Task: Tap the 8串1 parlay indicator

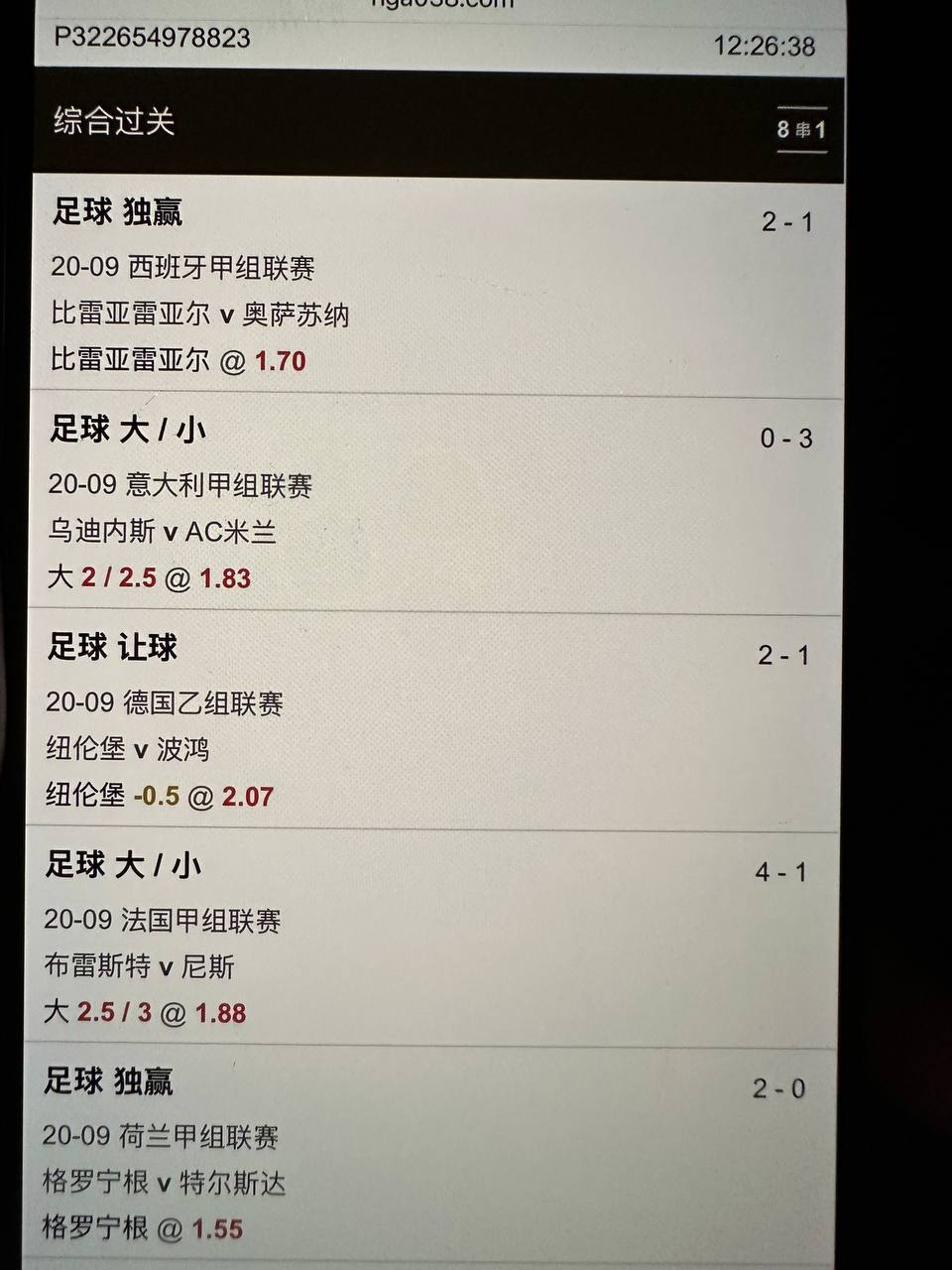Action: click(x=801, y=129)
